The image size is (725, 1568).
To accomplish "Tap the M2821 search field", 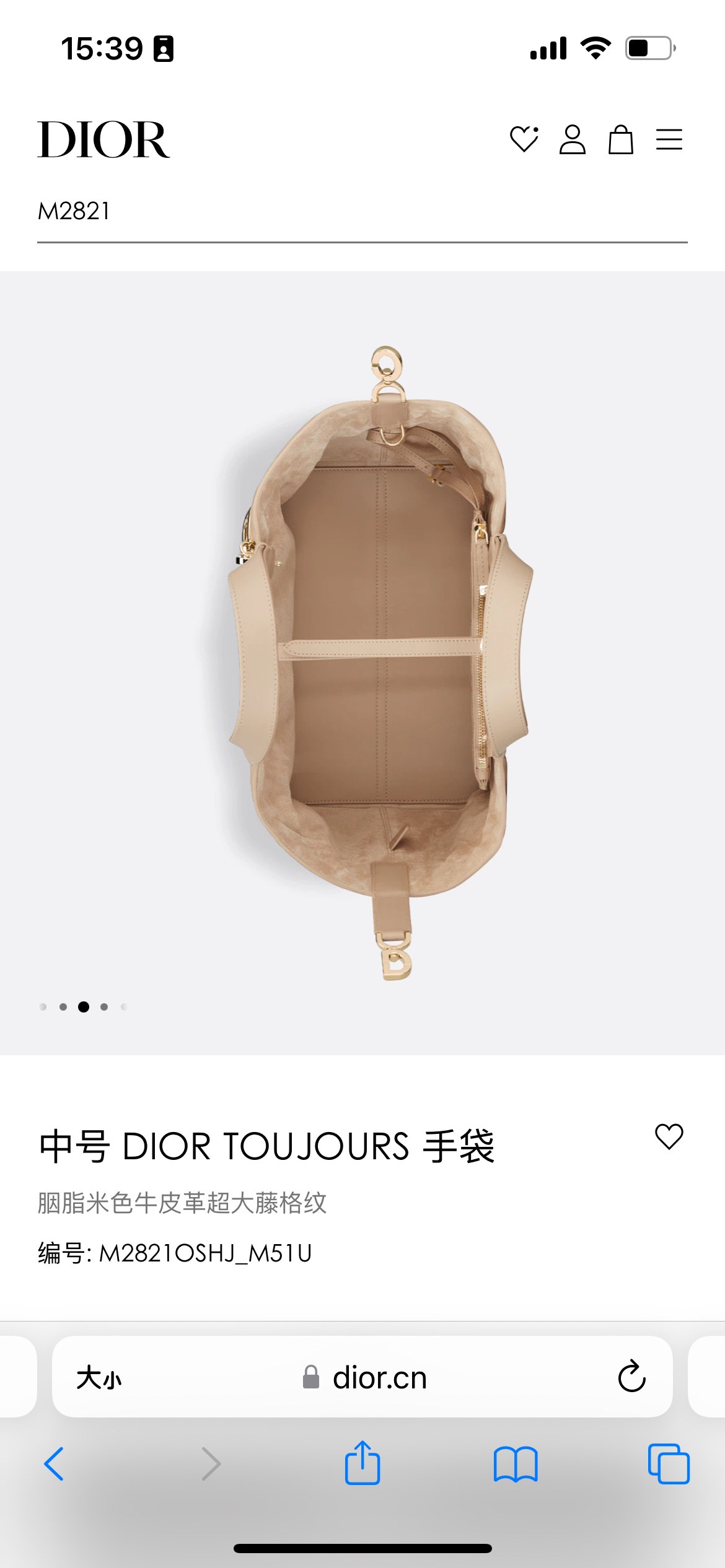I will (x=362, y=212).
